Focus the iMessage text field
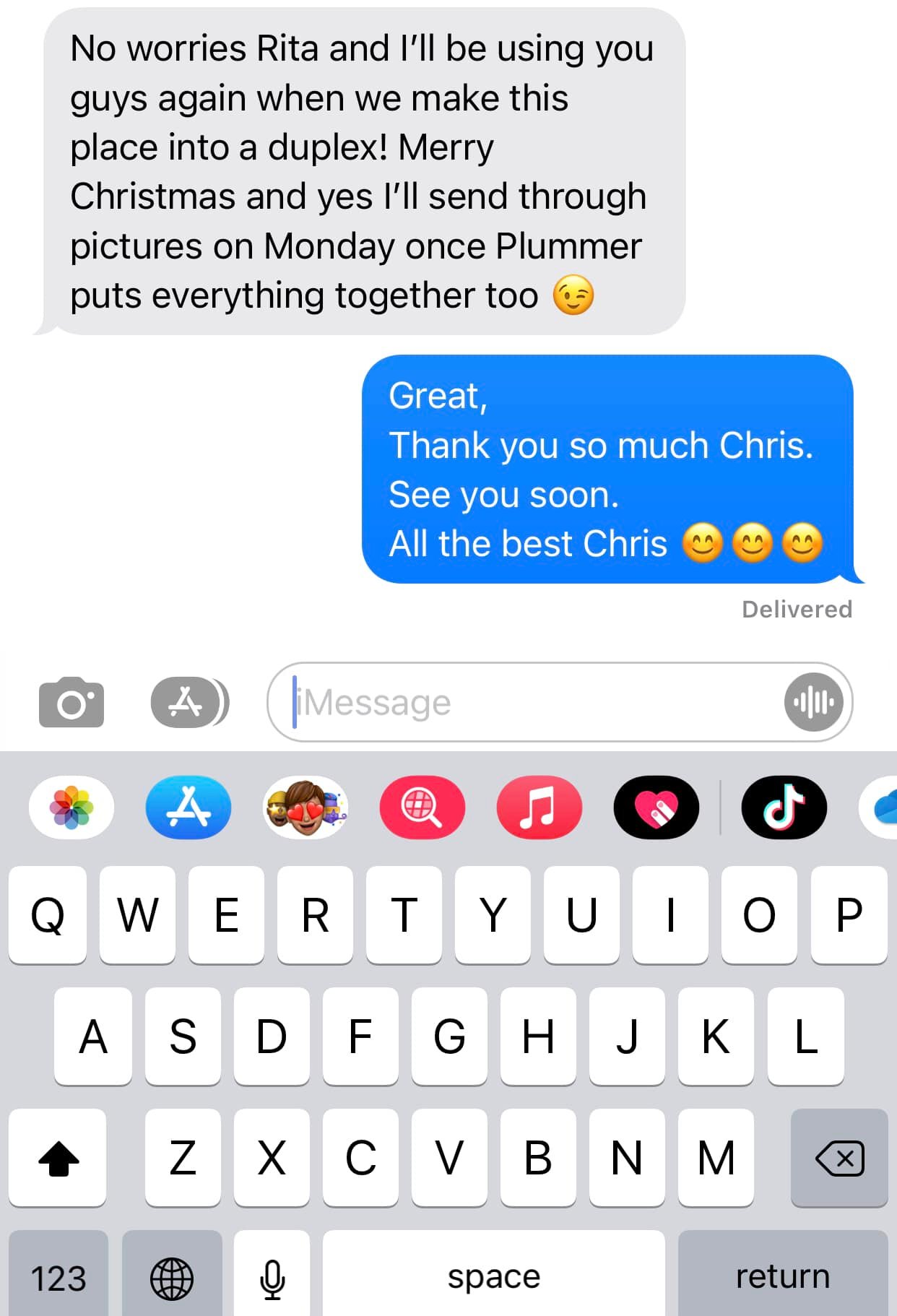This screenshot has height=1316, width=897. coord(534,702)
